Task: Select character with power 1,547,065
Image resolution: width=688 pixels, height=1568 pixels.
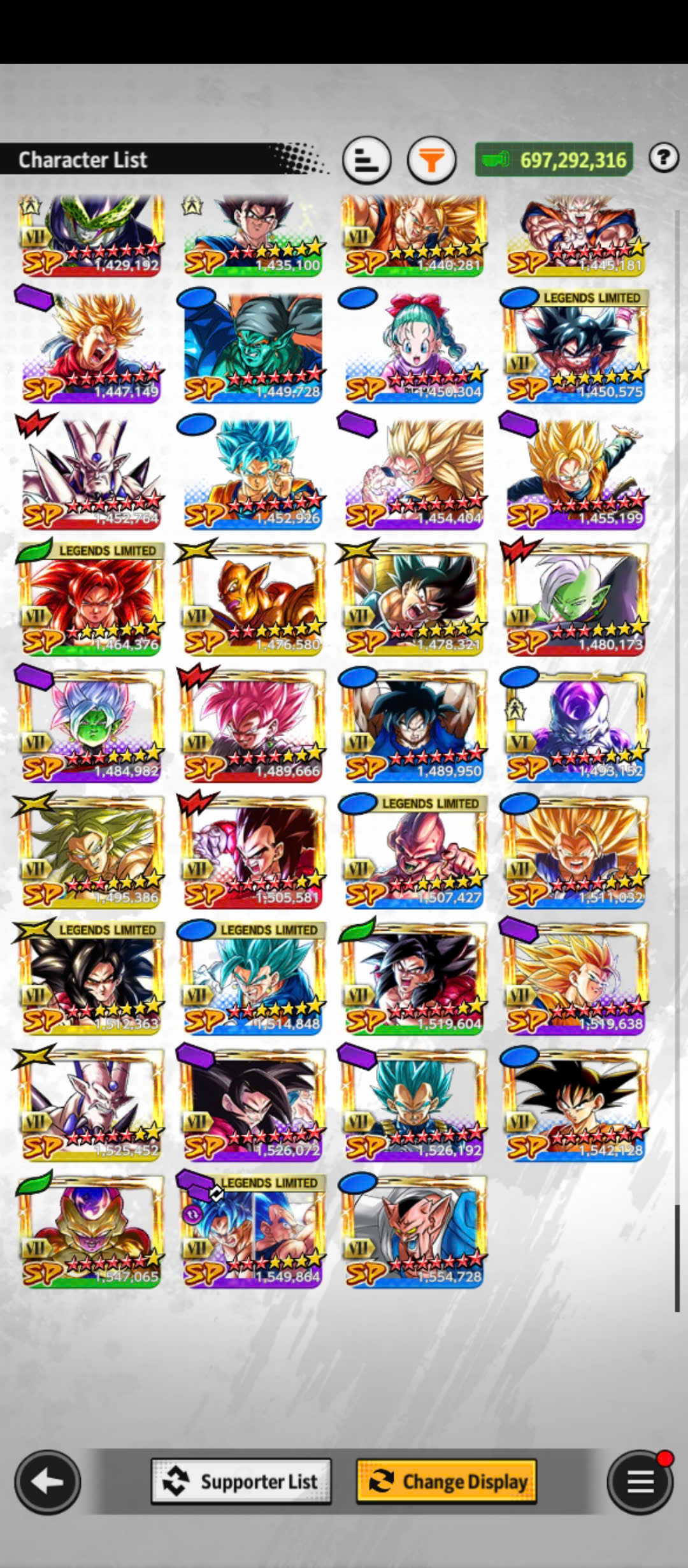Action: click(91, 1231)
